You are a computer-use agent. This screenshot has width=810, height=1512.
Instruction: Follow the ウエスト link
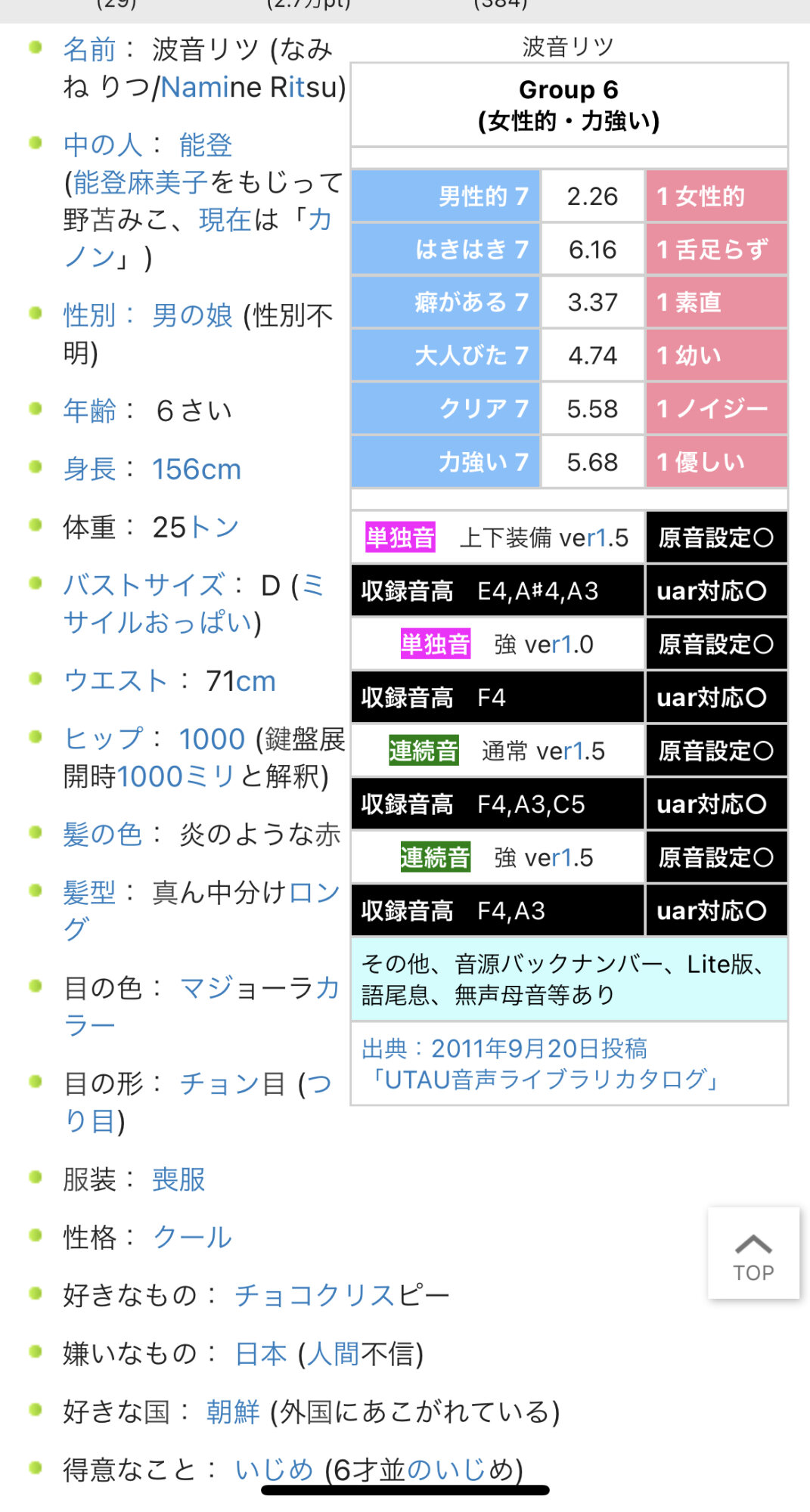(116, 681)
